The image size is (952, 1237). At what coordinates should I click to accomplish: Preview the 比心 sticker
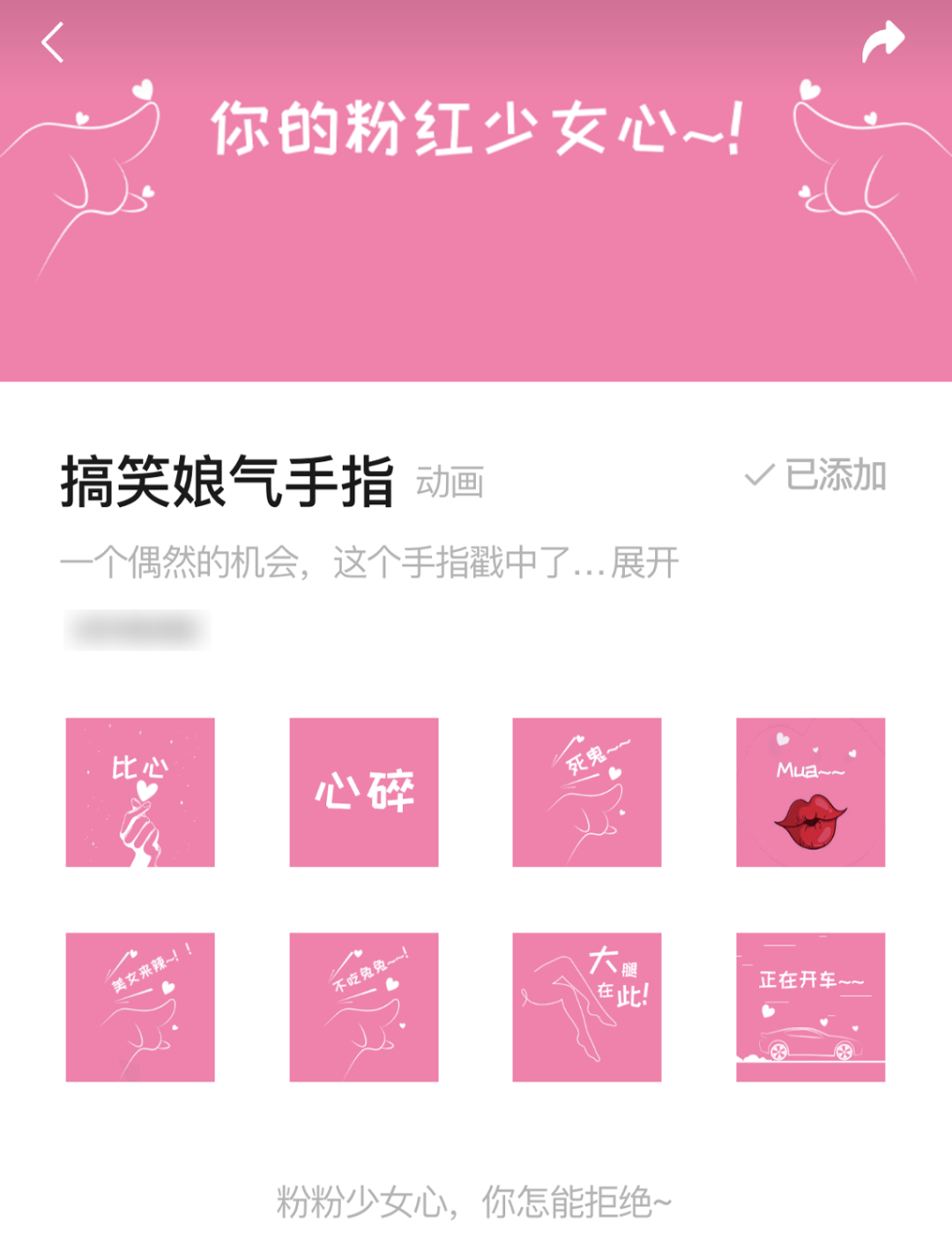[x=140, y=792]
